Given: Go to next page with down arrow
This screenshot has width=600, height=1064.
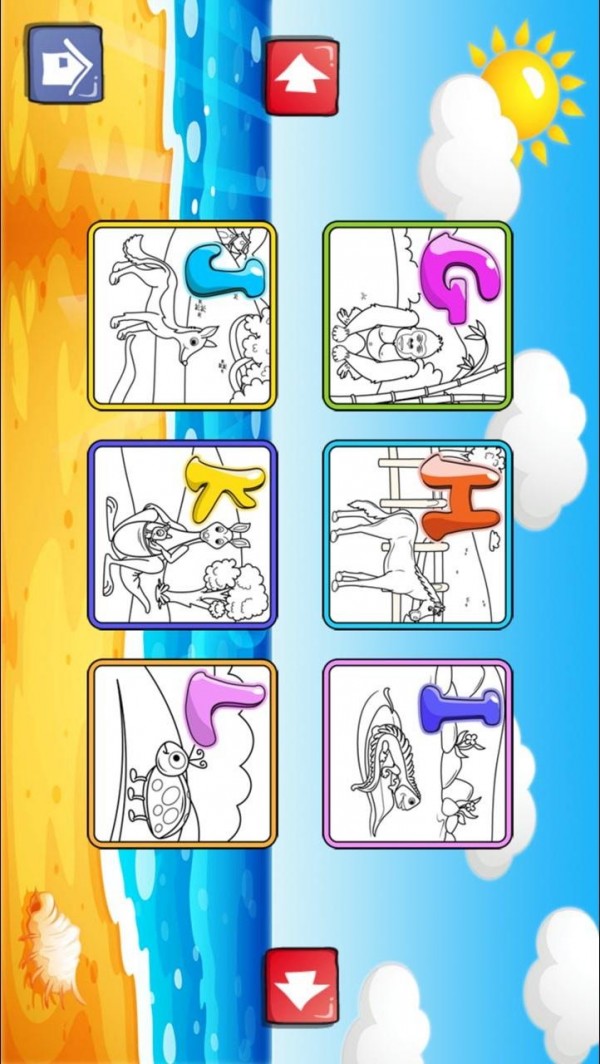Looking at the screenshot, I should point(301,986).
